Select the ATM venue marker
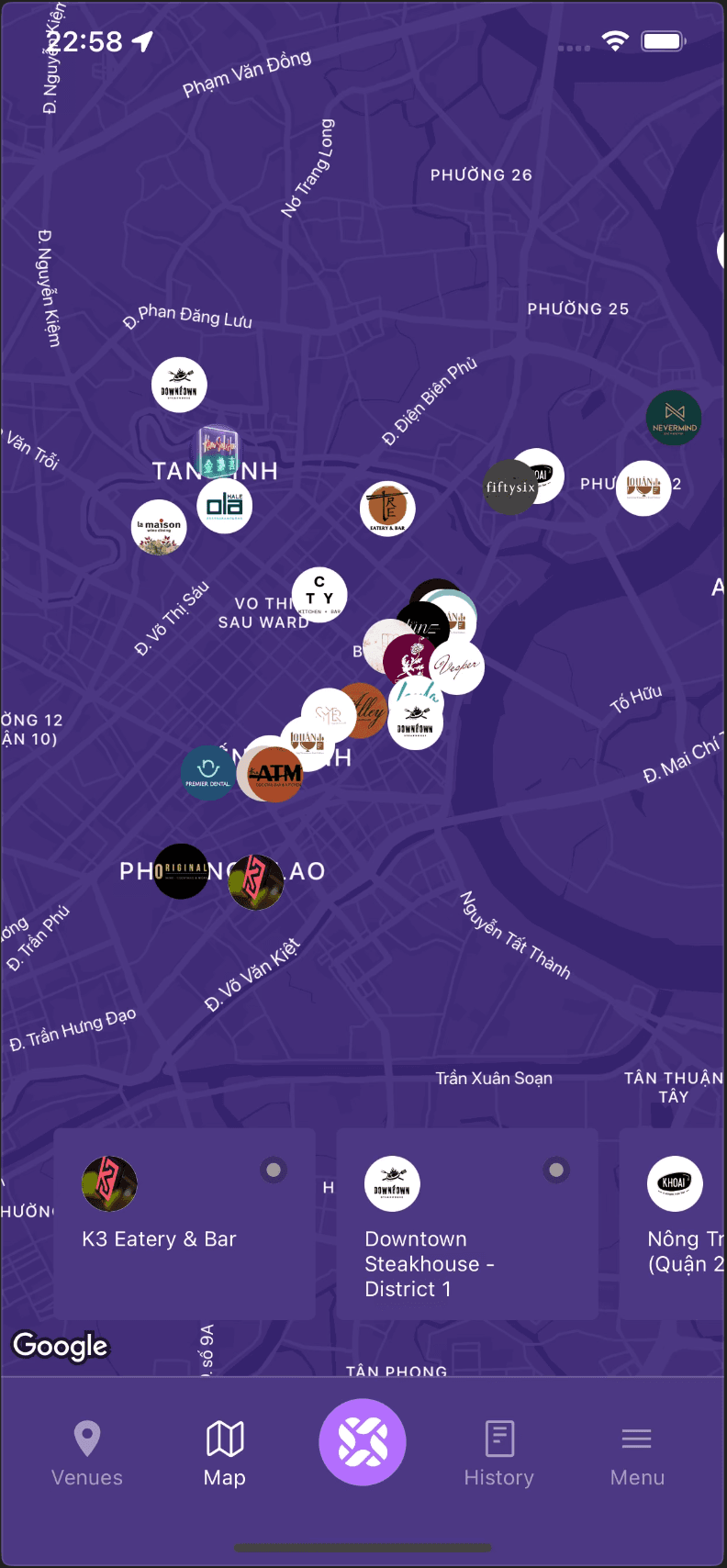727x1568 pixels. coord(277,776)
